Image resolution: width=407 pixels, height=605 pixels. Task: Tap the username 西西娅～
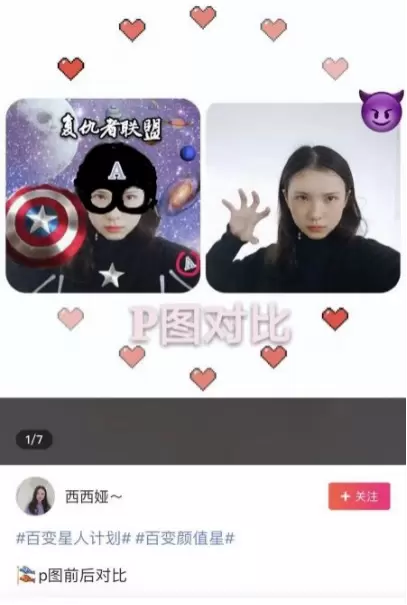pyautogui.click(x=93, y=497)
